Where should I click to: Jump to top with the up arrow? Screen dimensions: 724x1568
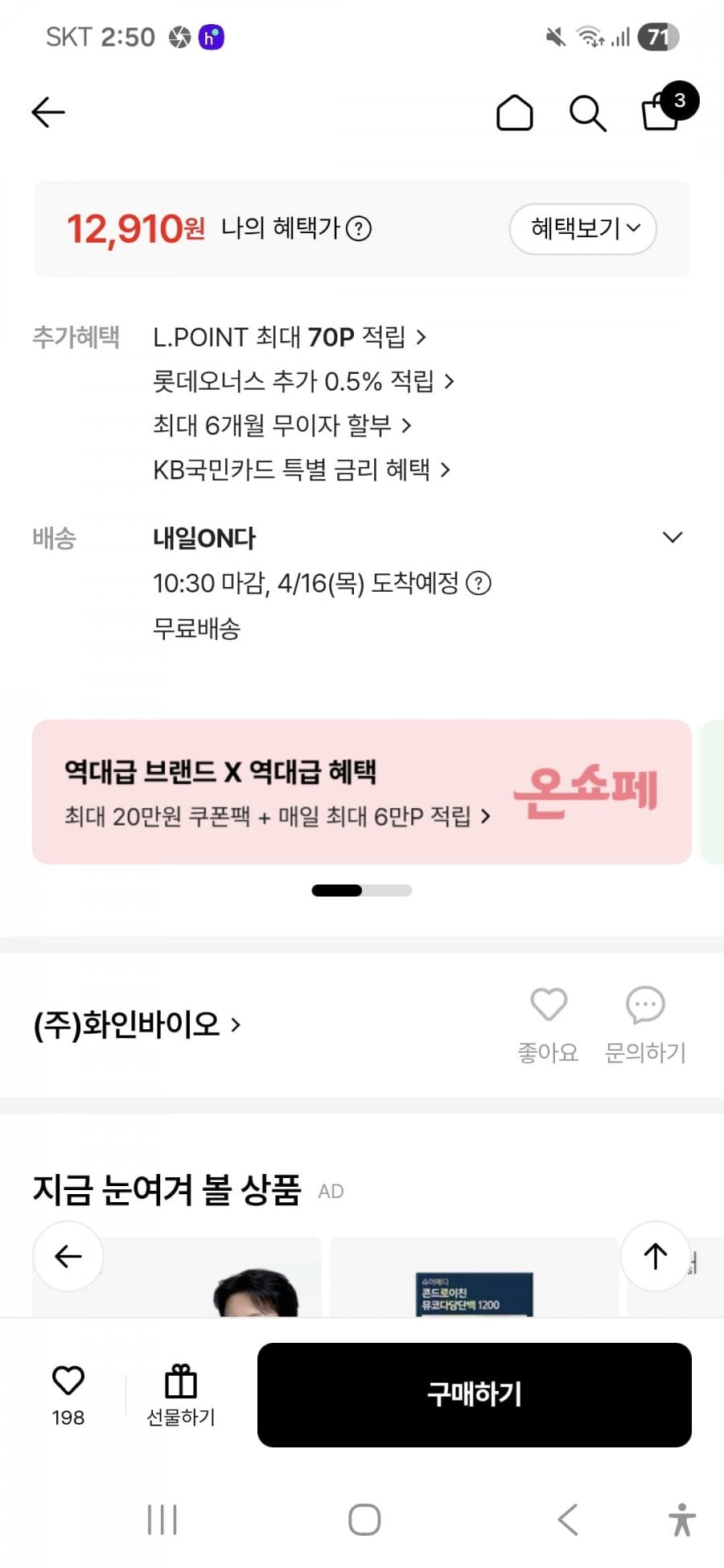tap(655, 1256)
